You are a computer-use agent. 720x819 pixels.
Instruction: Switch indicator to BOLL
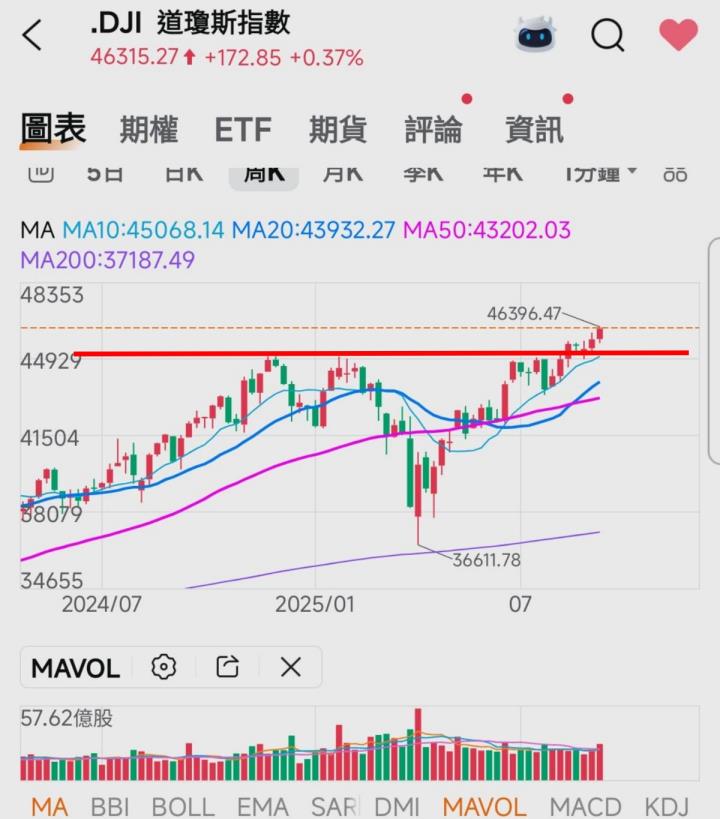(x=182, y=806)
